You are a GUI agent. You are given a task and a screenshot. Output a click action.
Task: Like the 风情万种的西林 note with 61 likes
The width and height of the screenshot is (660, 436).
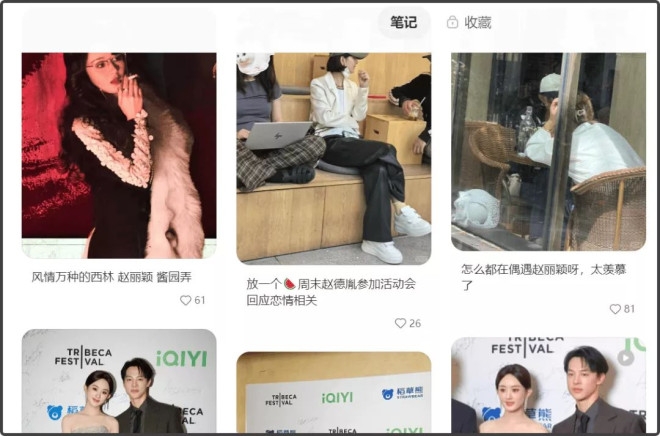pyautogui.click(x=185, y=300)
